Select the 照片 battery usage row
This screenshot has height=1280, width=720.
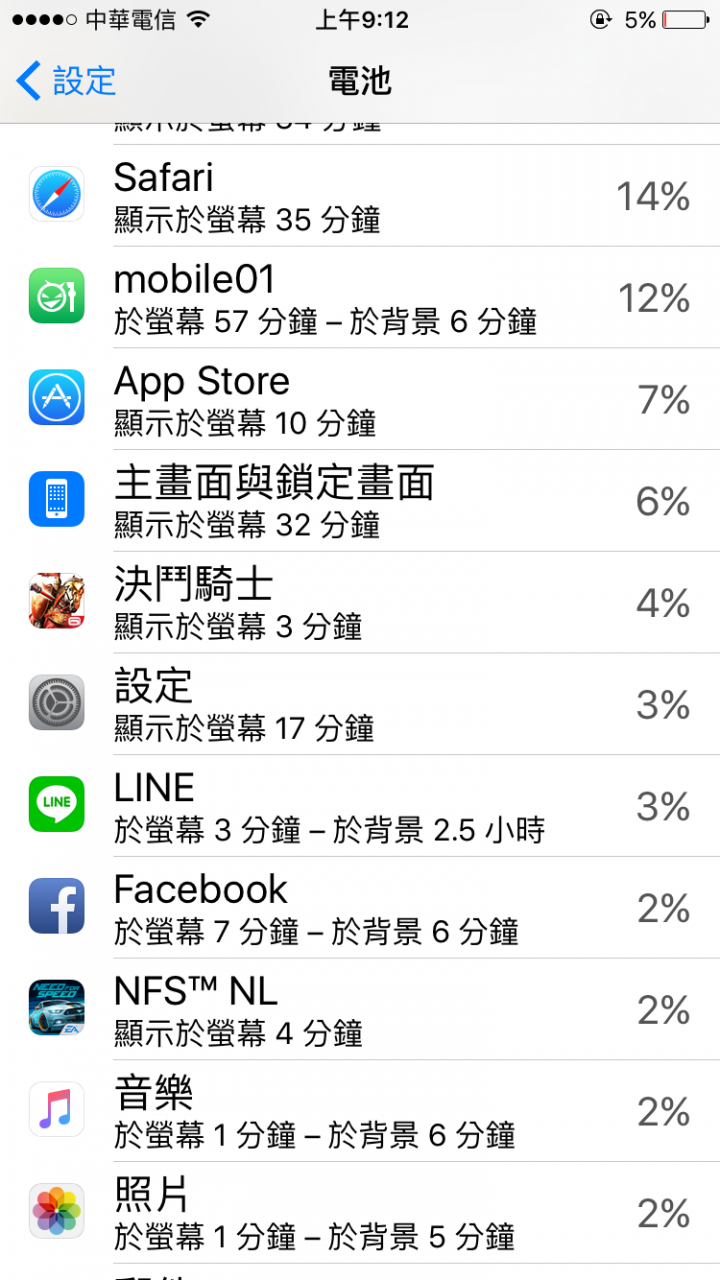360,1213
